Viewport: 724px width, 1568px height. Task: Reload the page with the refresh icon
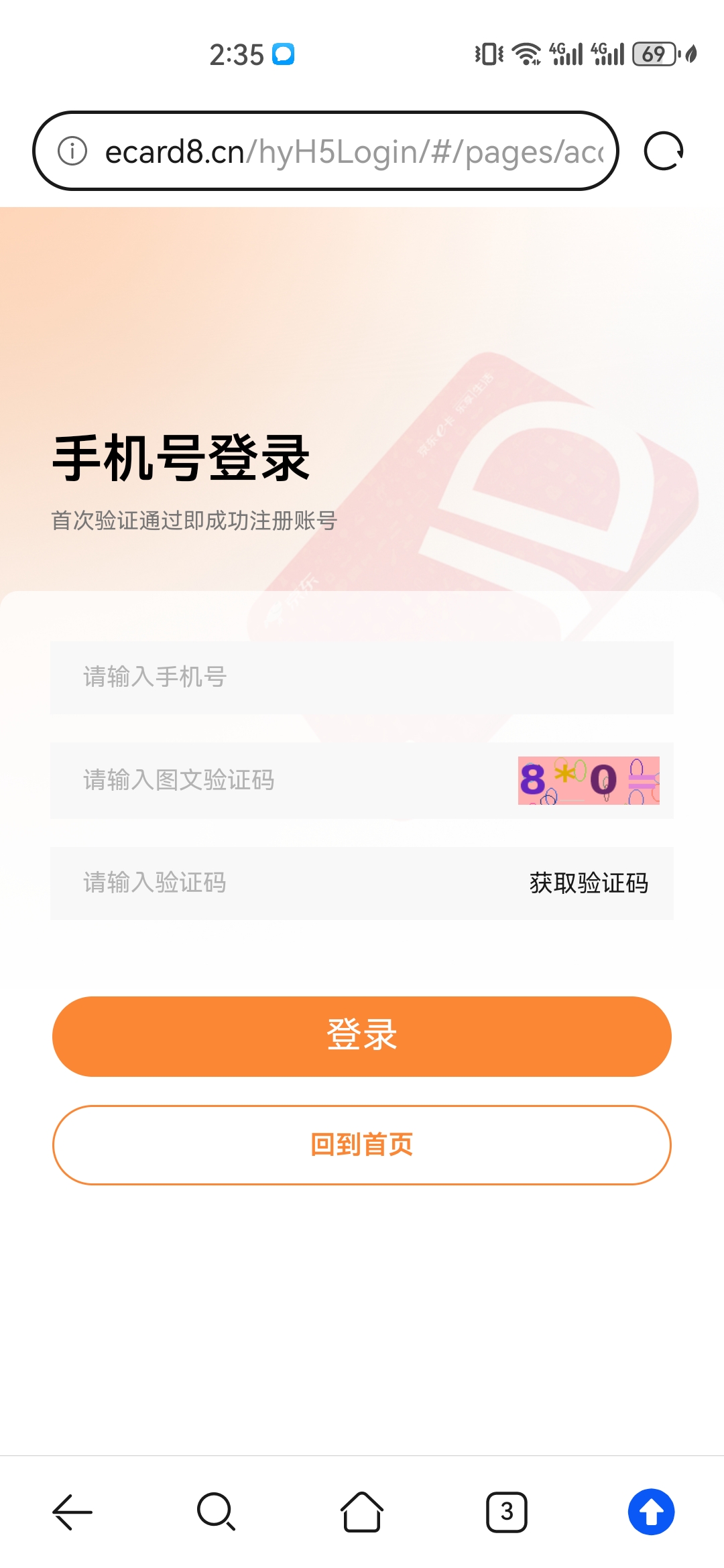[x=664, y=151]
